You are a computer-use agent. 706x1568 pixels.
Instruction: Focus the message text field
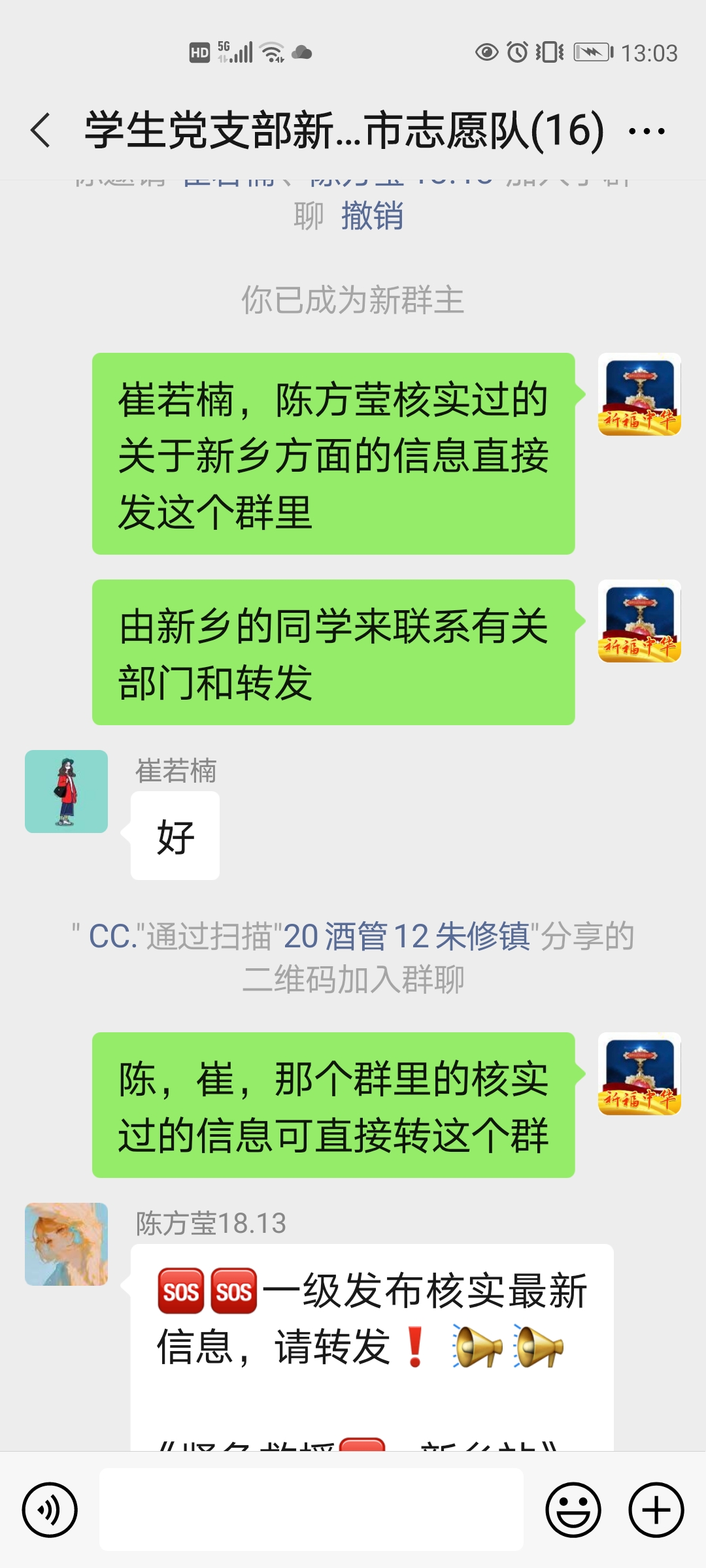[x=311, y=1510]
